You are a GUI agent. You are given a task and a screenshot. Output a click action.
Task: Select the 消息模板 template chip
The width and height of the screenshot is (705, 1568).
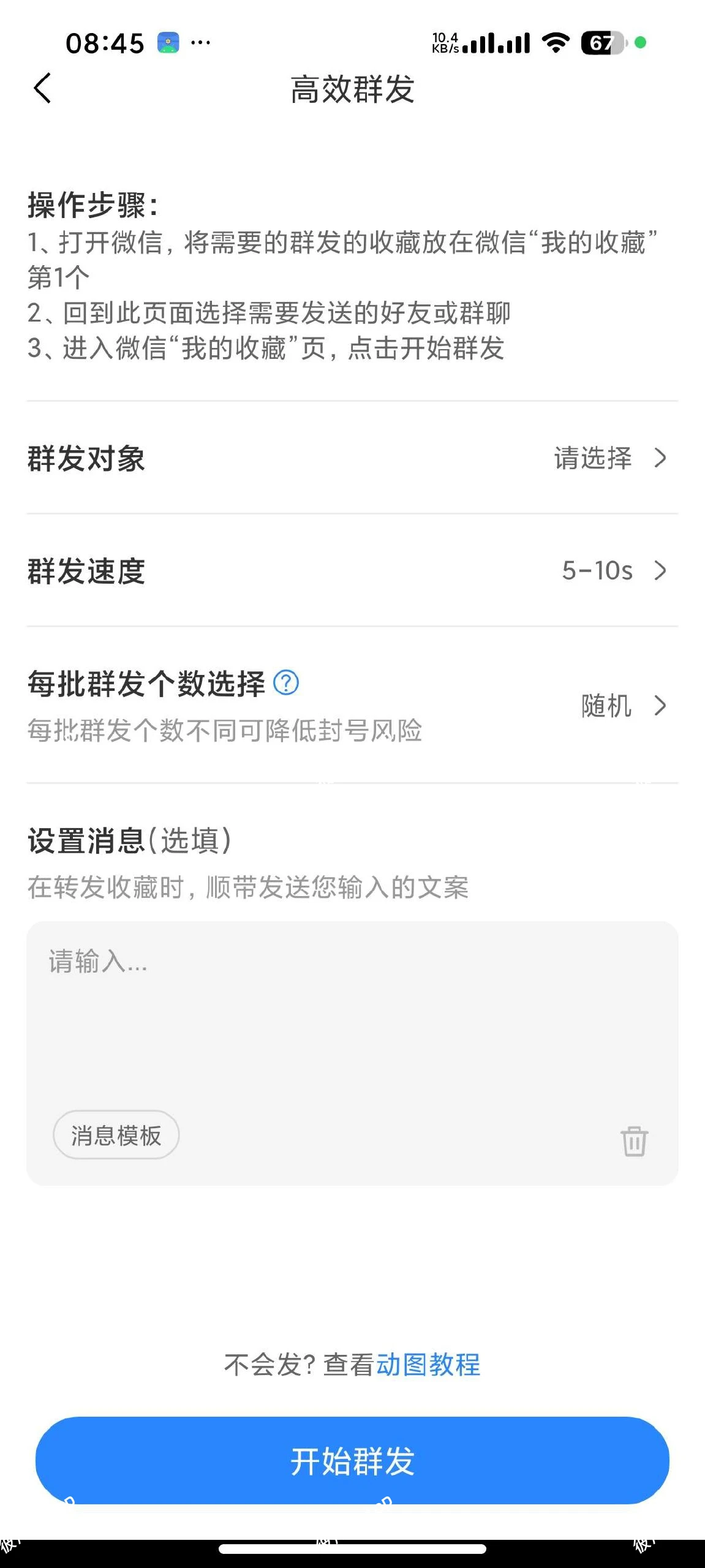click(116, 1134)
